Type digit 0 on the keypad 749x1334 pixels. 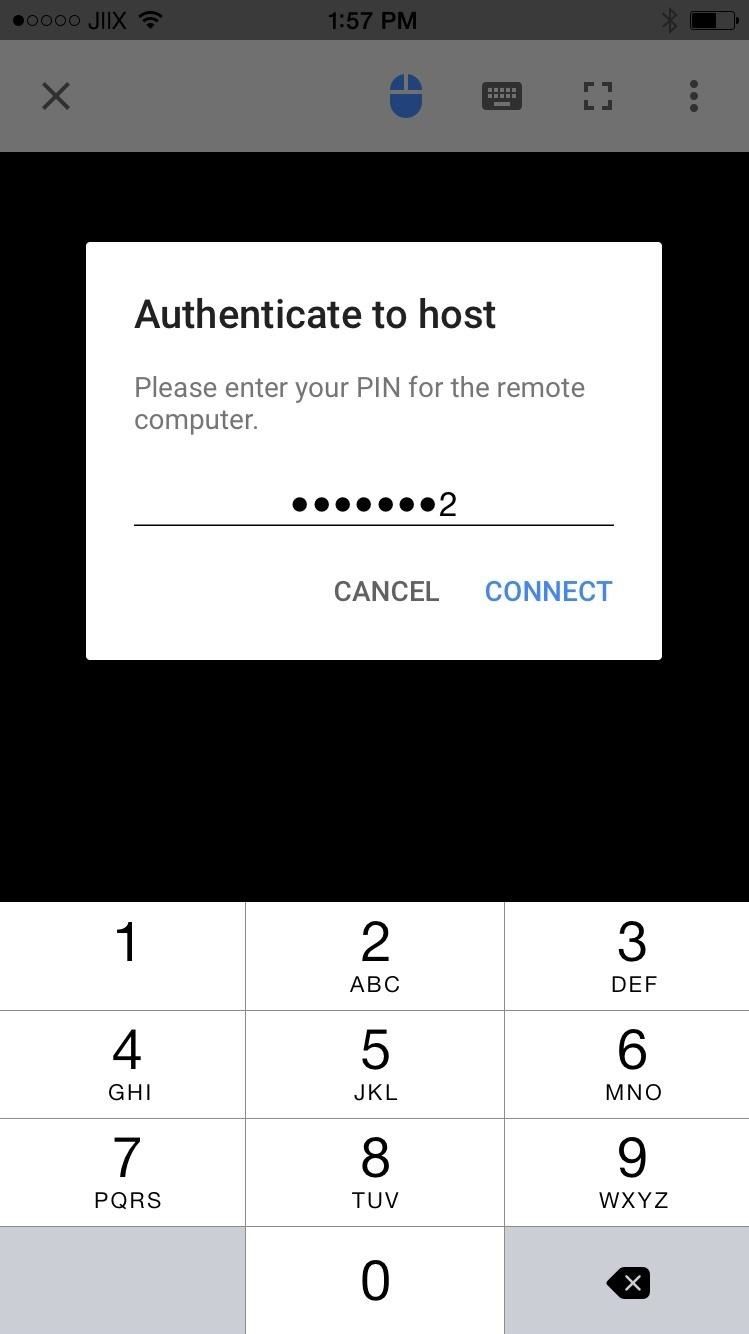(375, 1280)
